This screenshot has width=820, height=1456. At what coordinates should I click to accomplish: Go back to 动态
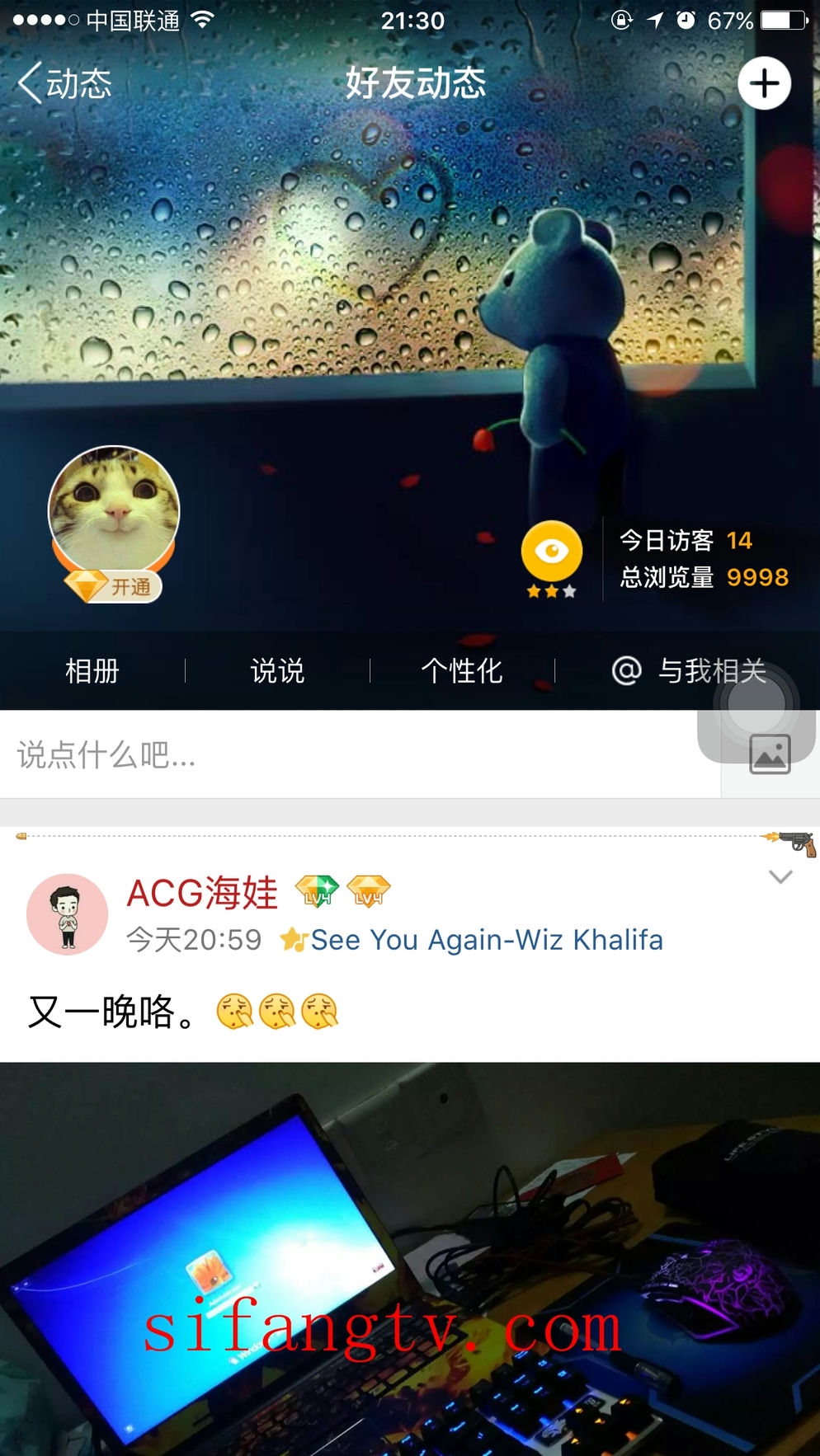[64, 83]
